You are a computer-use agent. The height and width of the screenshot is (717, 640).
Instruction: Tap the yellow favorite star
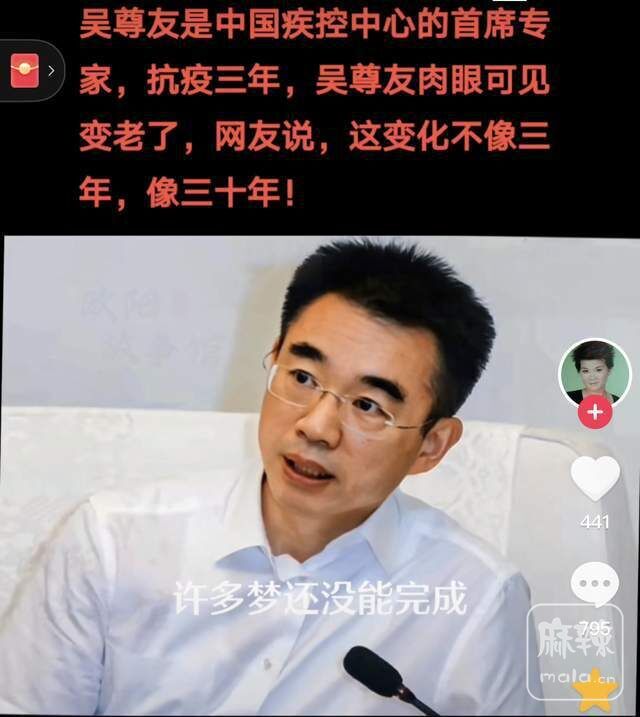595,688
